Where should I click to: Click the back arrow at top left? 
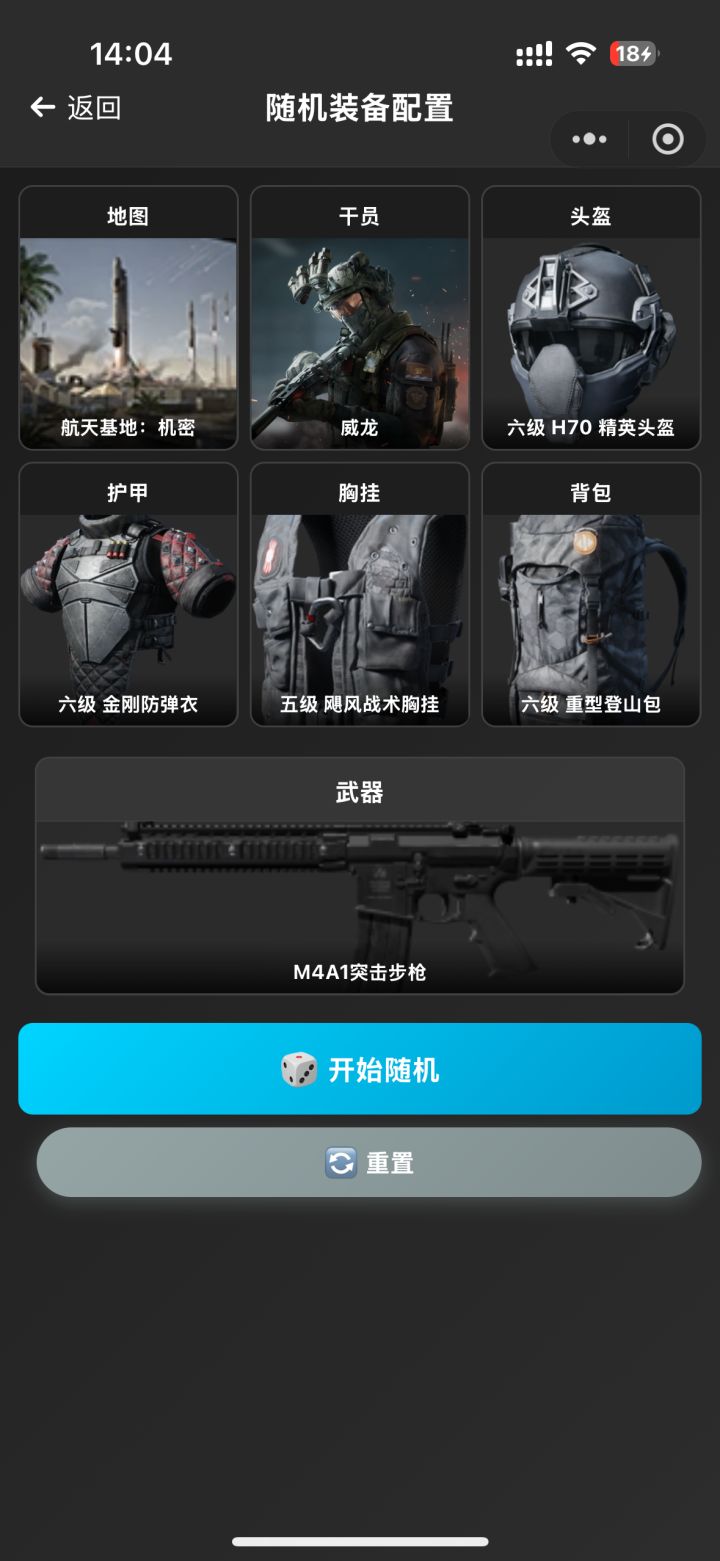41,107
